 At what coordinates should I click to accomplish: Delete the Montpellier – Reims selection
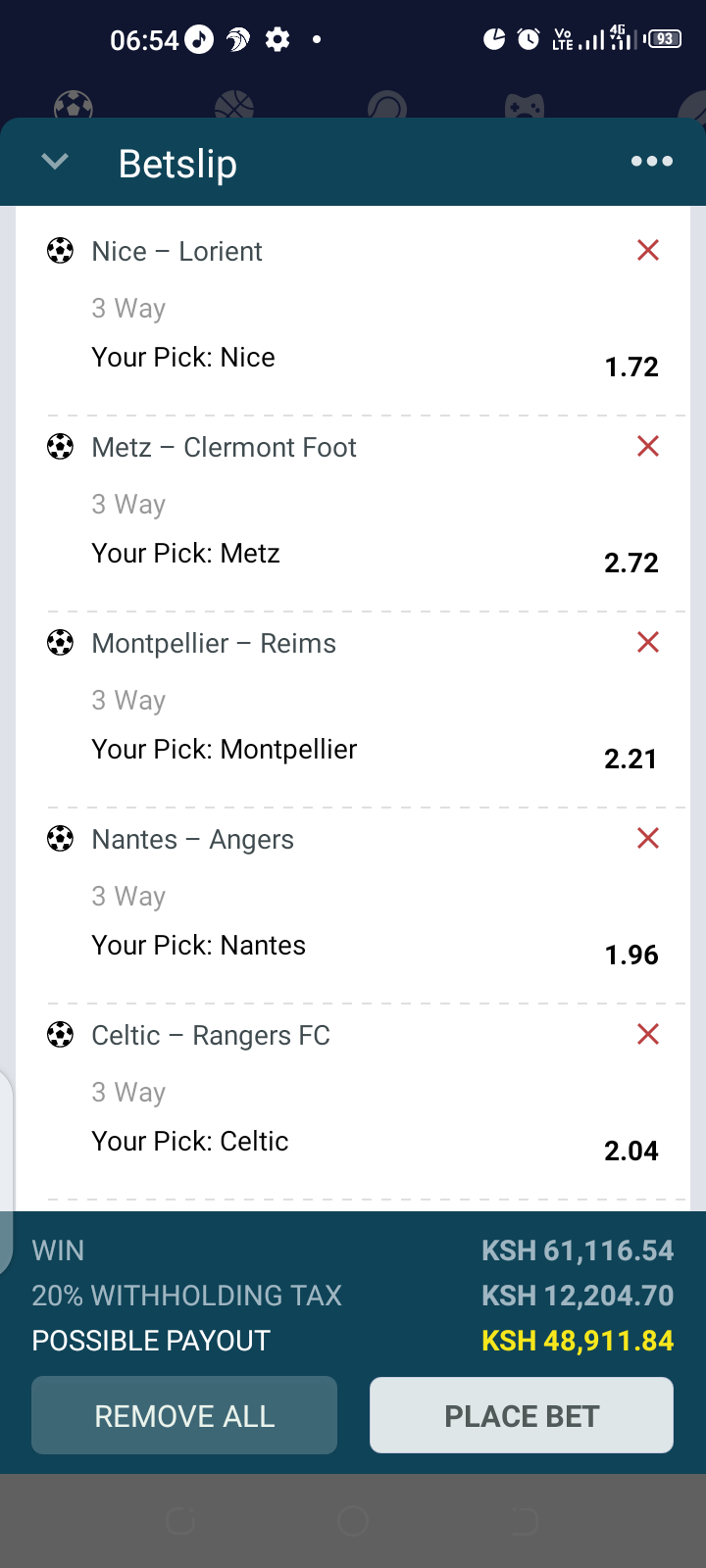pyautogui.click(x=648, y=642)
